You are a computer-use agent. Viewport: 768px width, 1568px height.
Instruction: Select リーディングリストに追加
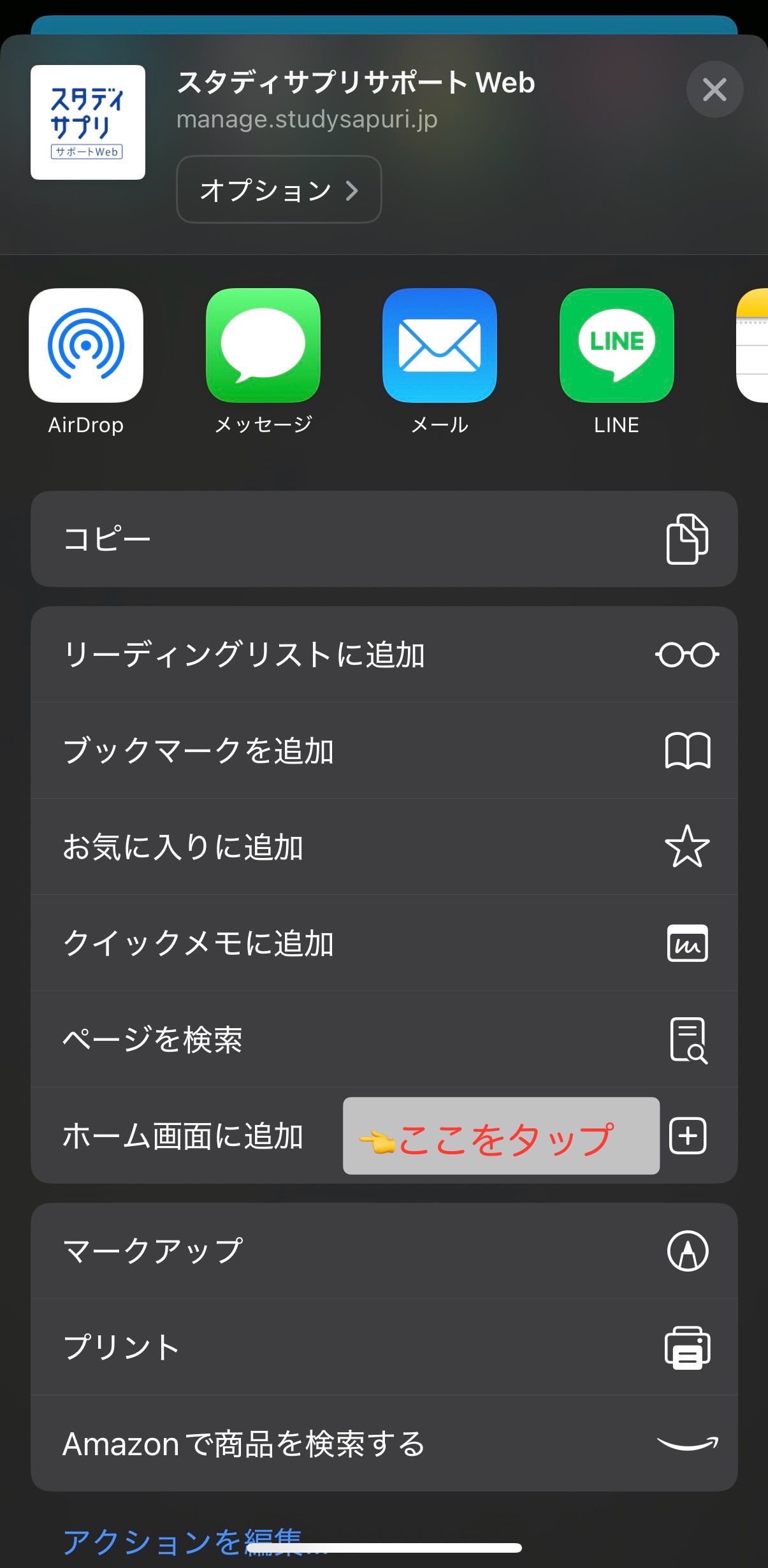click(x=384, y=655)
